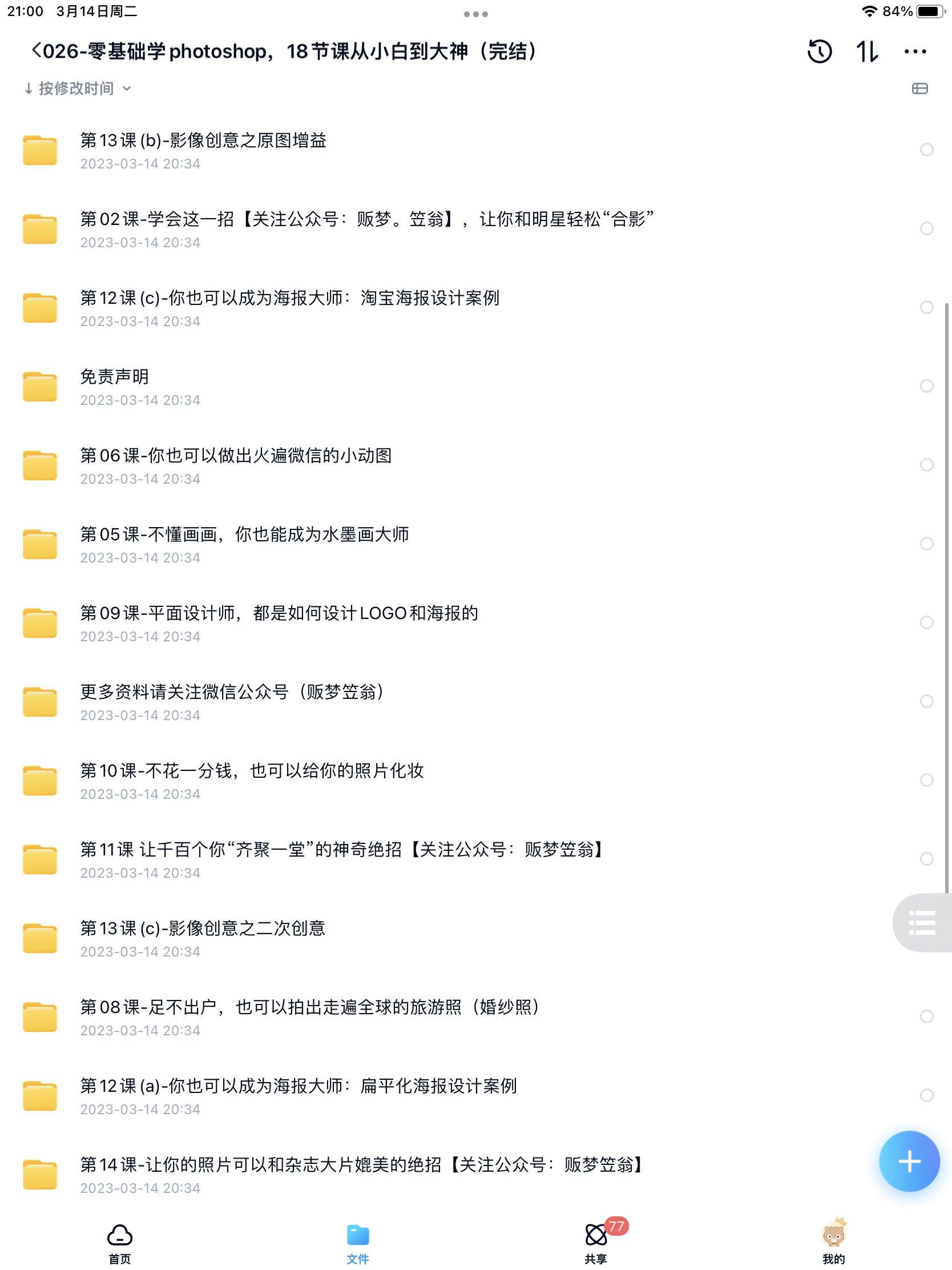Switch the list view layout icon
Image resolution: width=952 pixels, height=1270 pixels.
[x=919, y=89]
